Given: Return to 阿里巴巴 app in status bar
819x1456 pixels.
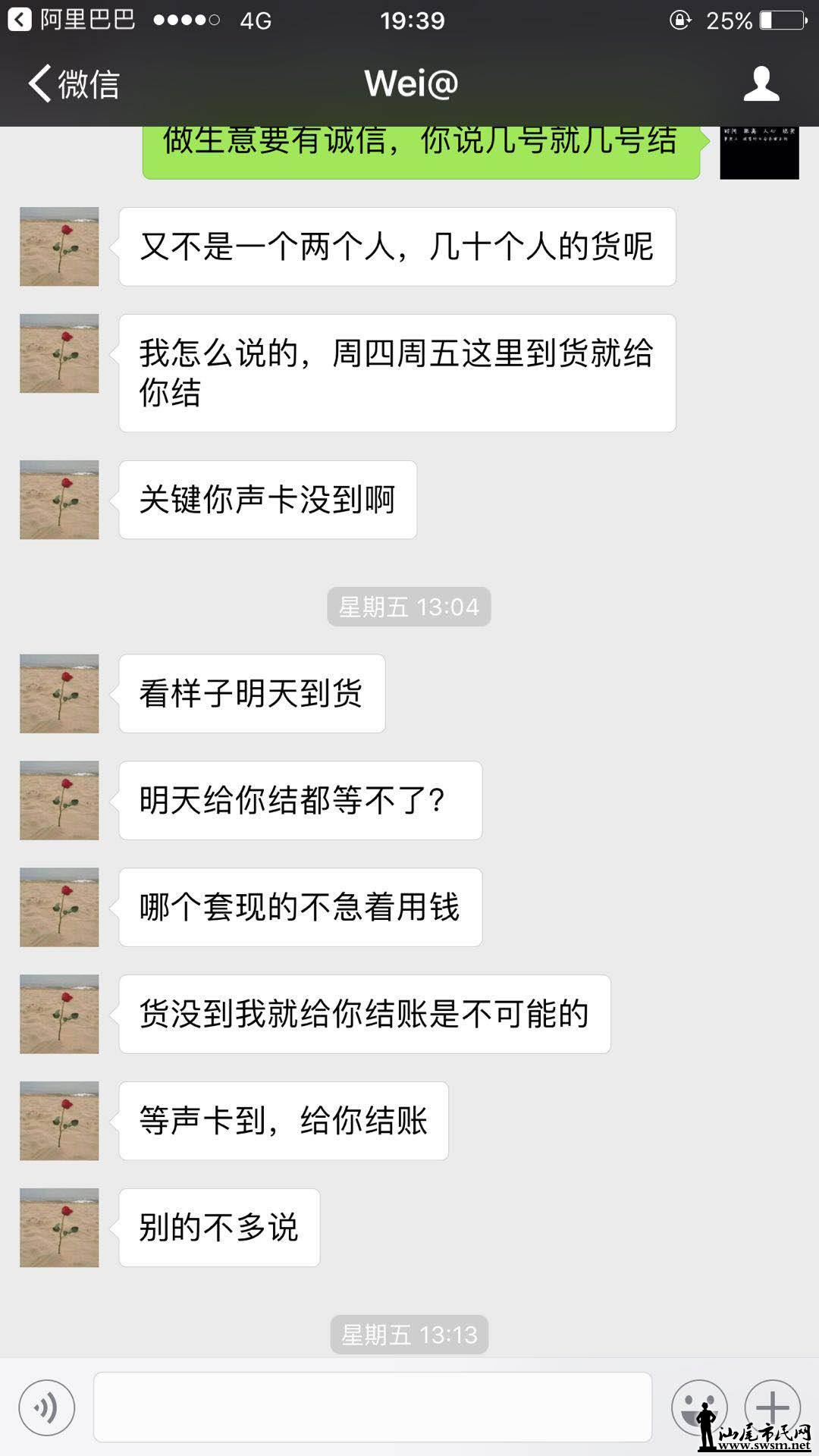Looking at the screenshot, I should click(72, 20).
